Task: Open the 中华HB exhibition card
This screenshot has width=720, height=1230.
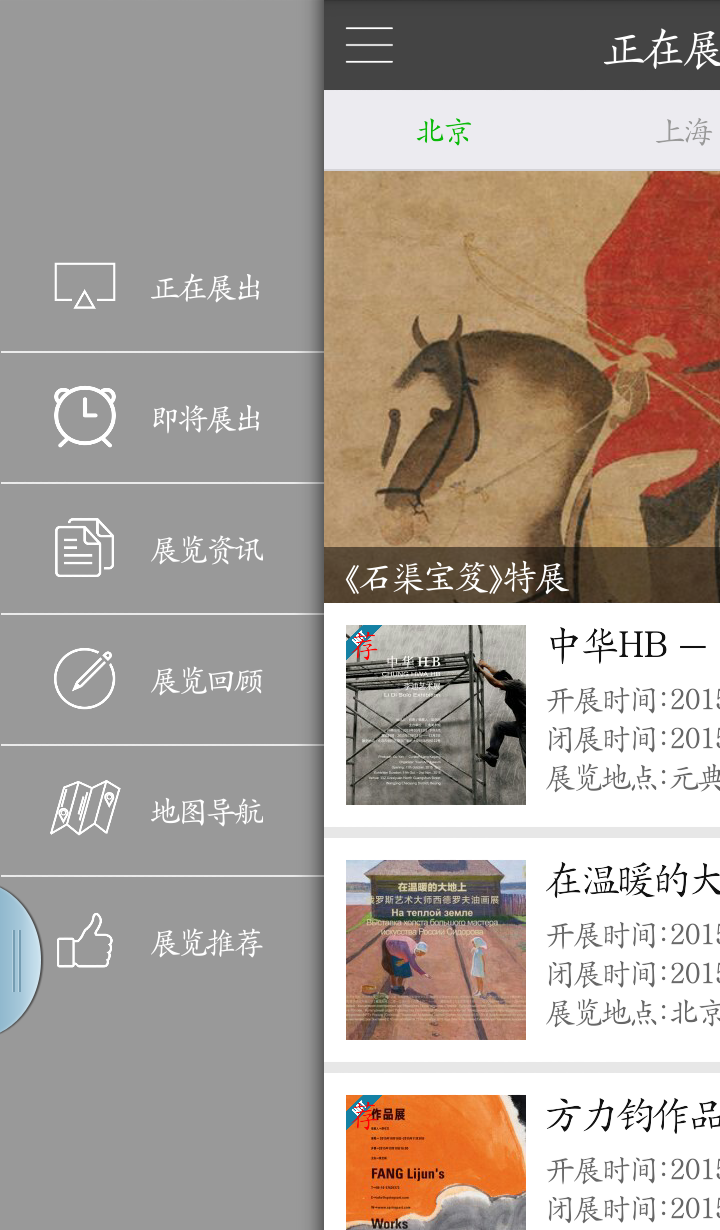Action: coord(522,715)
